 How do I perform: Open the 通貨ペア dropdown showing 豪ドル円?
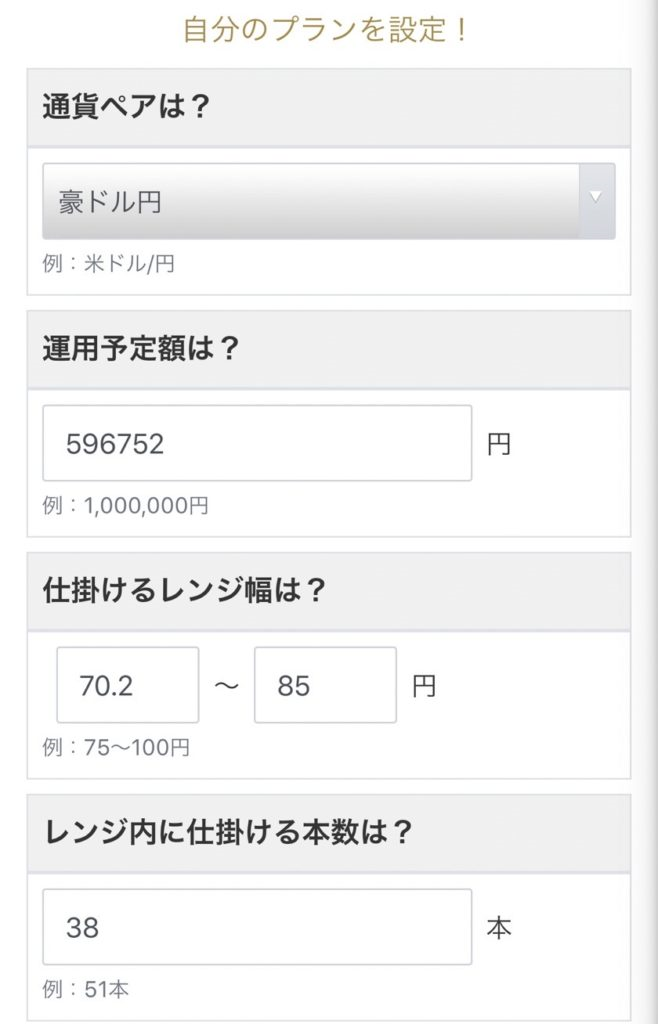pos(328,201)
